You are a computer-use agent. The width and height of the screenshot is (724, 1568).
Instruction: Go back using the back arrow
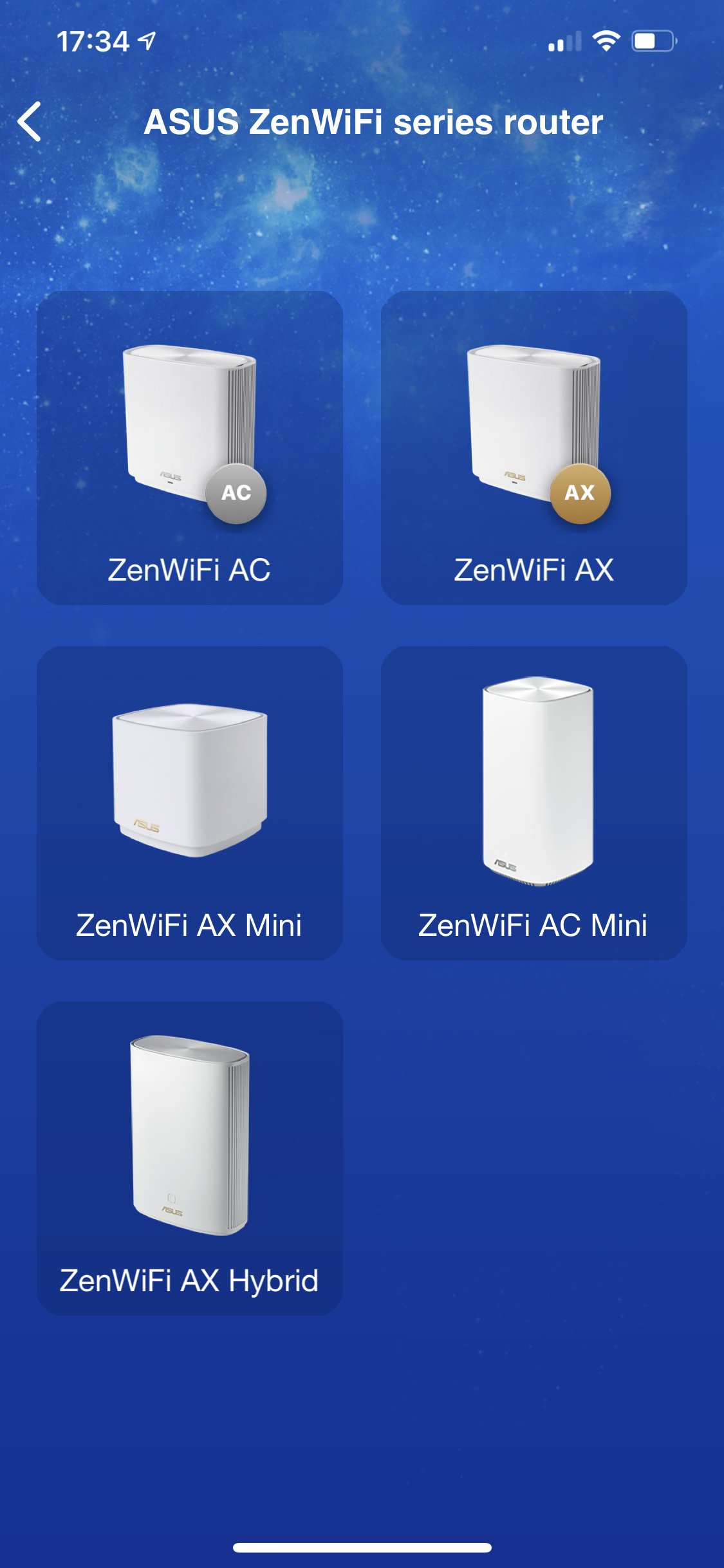pyautogui.click(x=30, y=122)
